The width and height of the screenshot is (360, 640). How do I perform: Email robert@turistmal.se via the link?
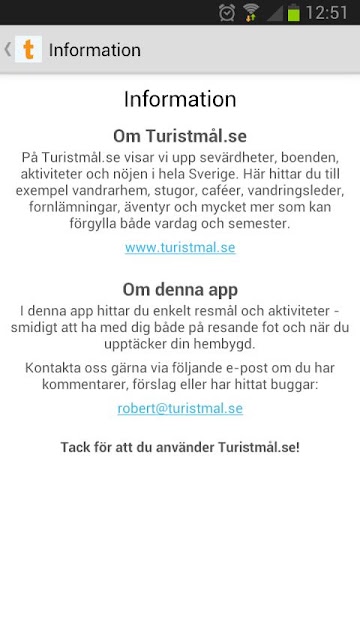point(180,408)
